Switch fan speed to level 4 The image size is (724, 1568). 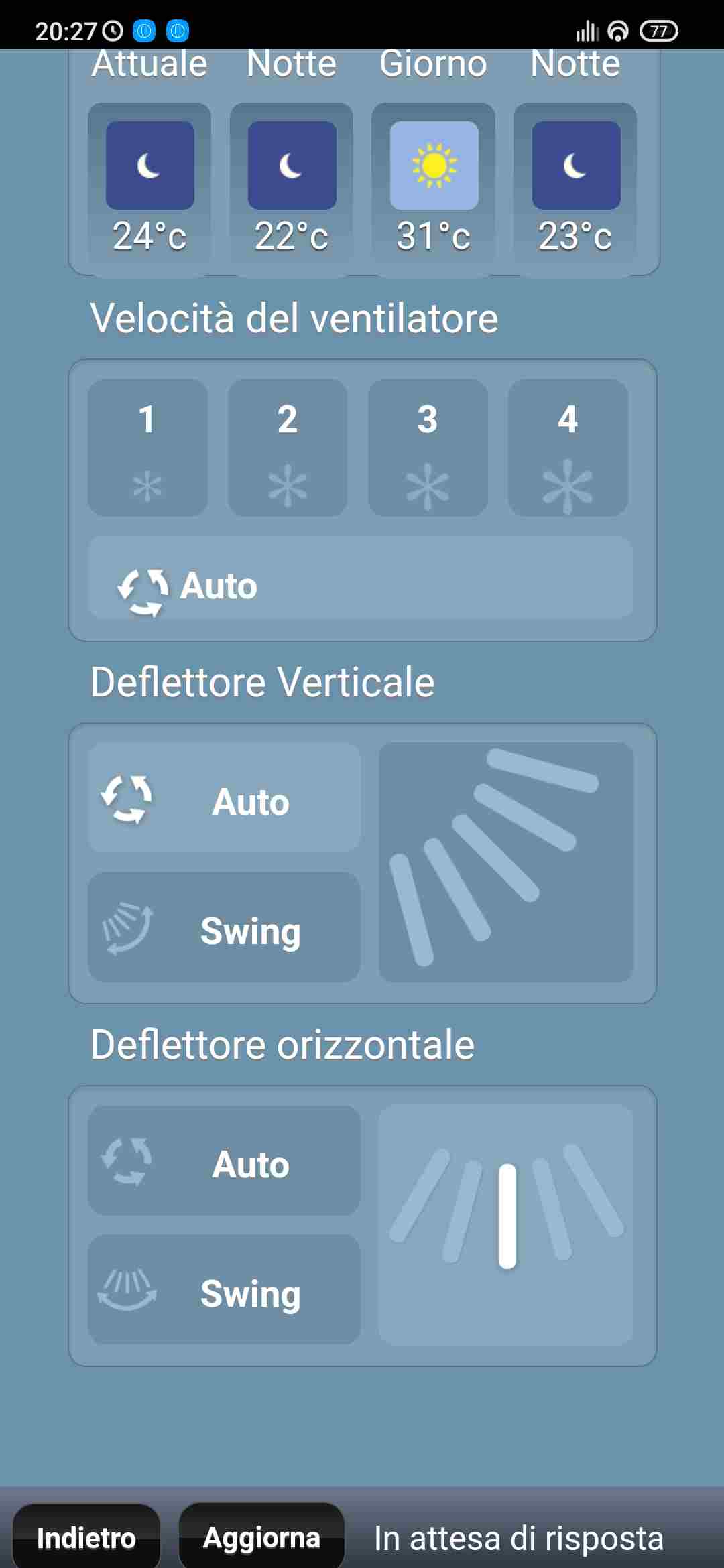[568, 448]
